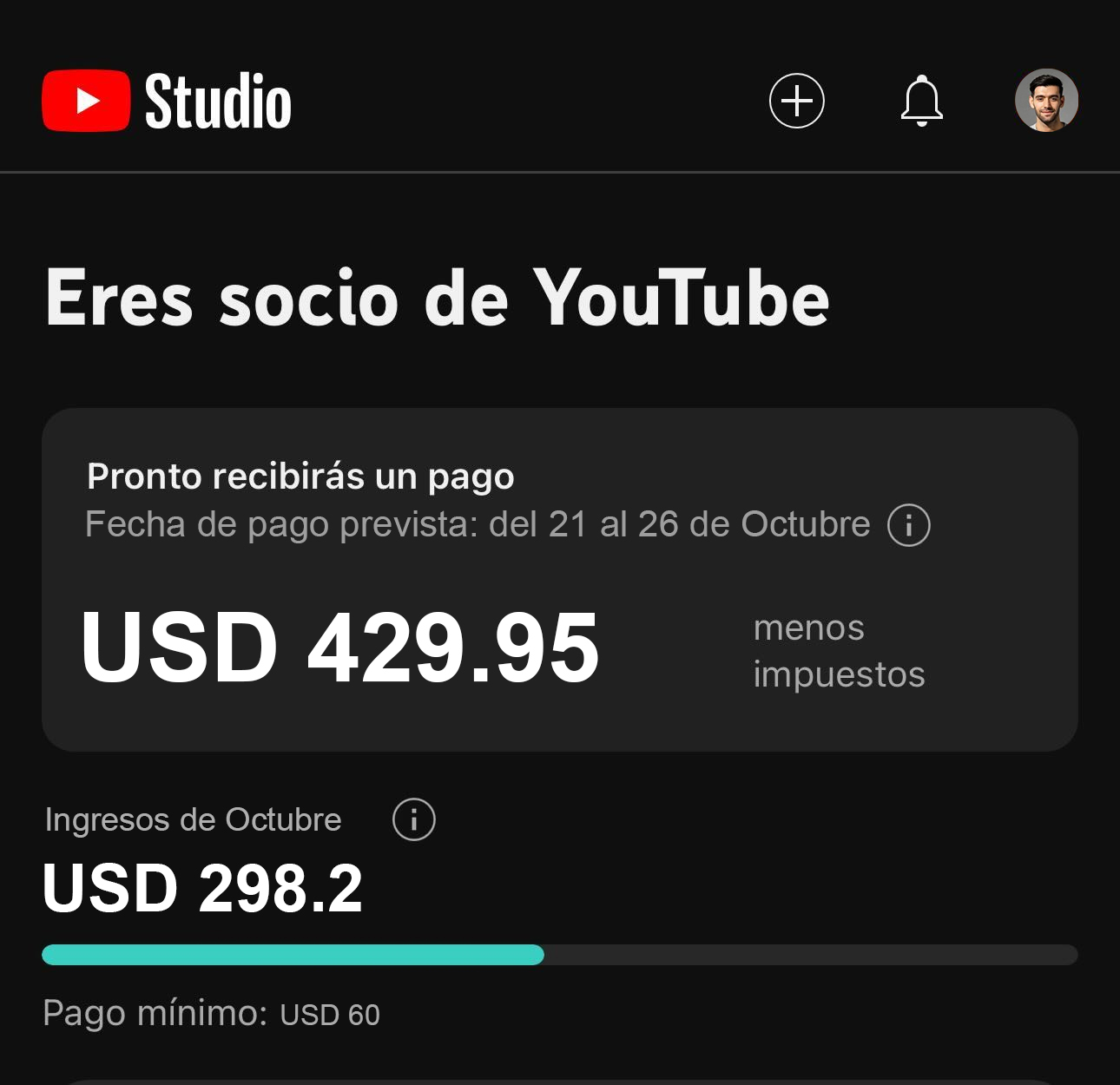
Task: Open the notifications bell
Action: [921, 101]
